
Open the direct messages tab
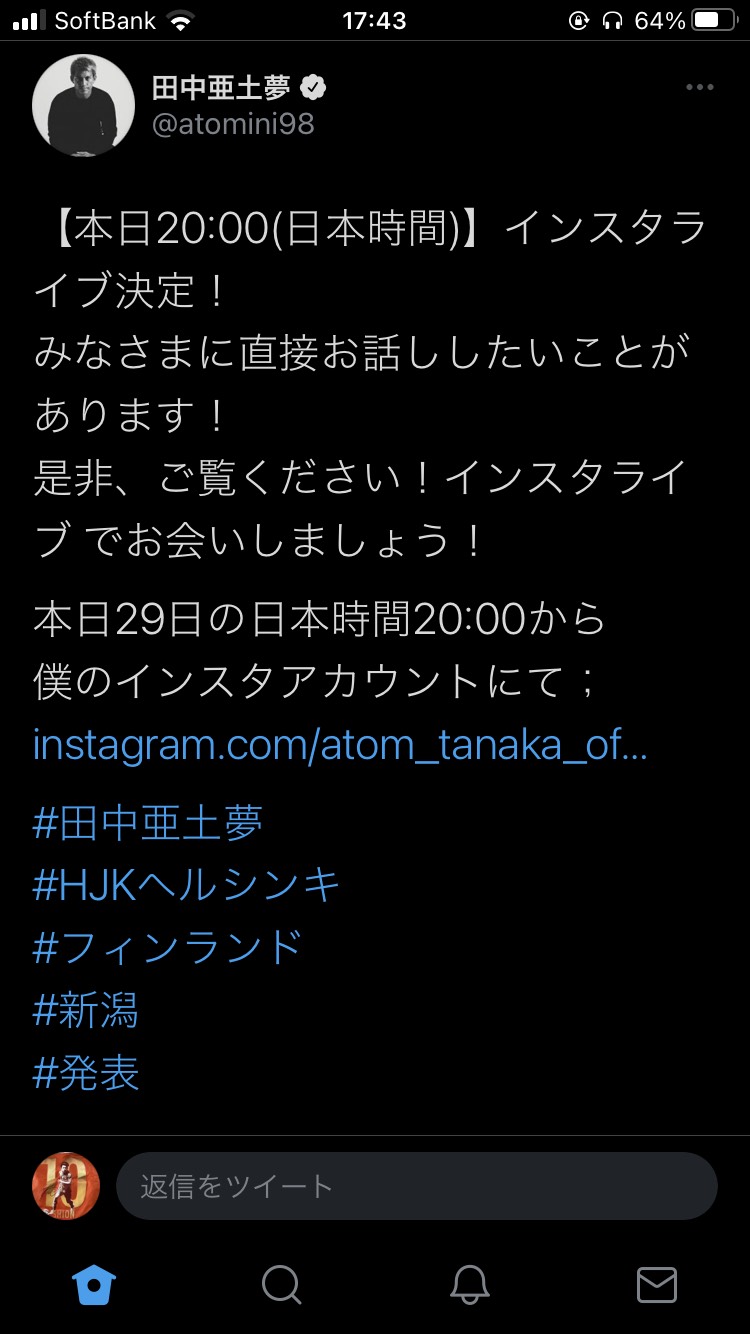pos(656,1285)
